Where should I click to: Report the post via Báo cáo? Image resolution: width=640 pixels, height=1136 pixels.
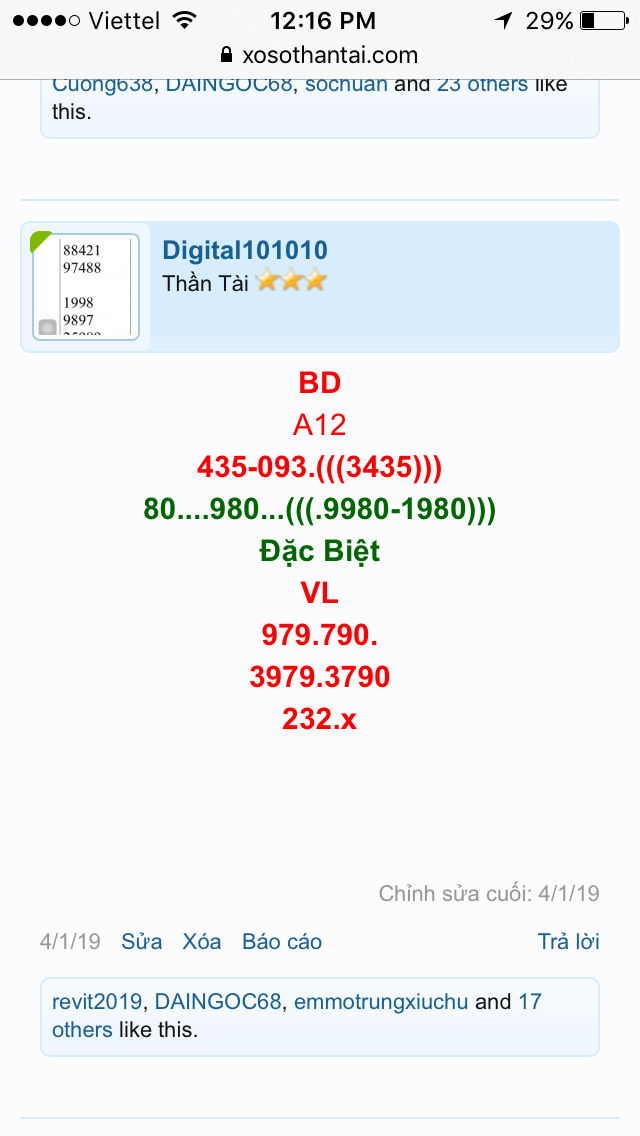coord(282,942)
